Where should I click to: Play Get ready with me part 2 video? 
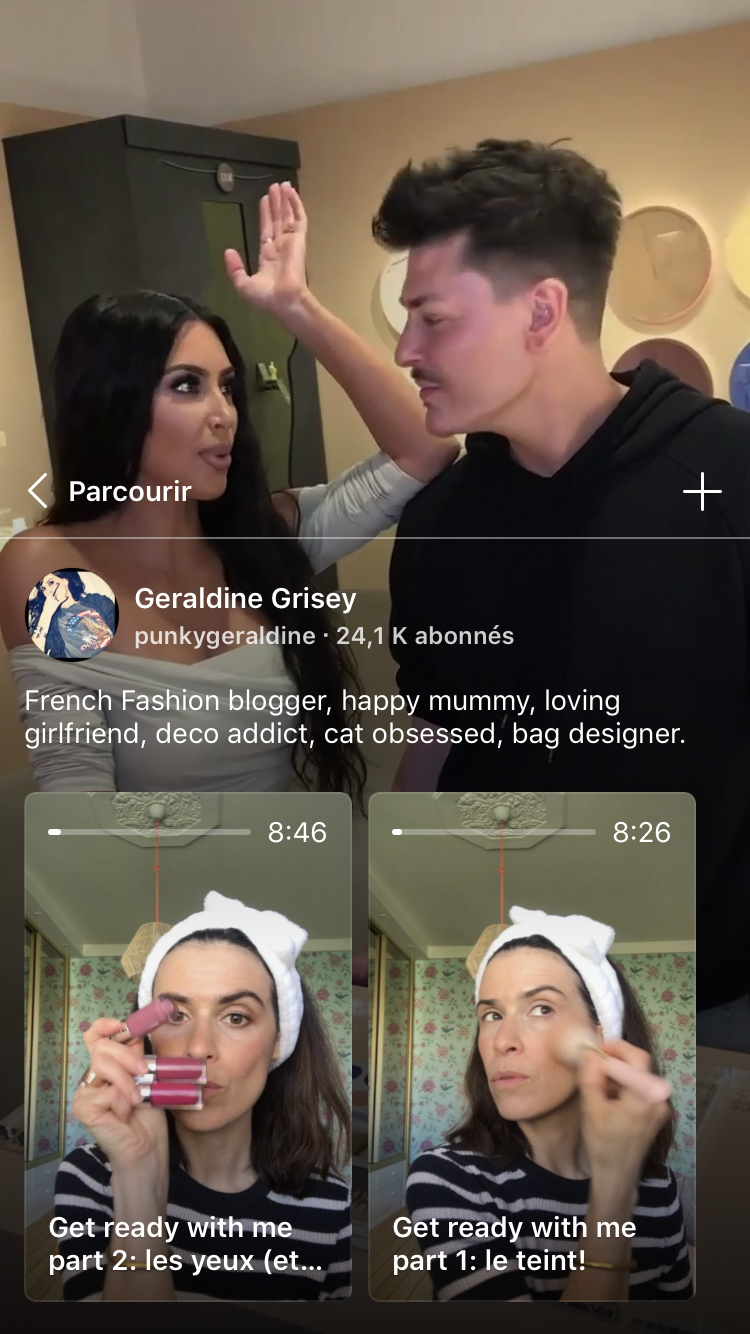[188, 1046]
